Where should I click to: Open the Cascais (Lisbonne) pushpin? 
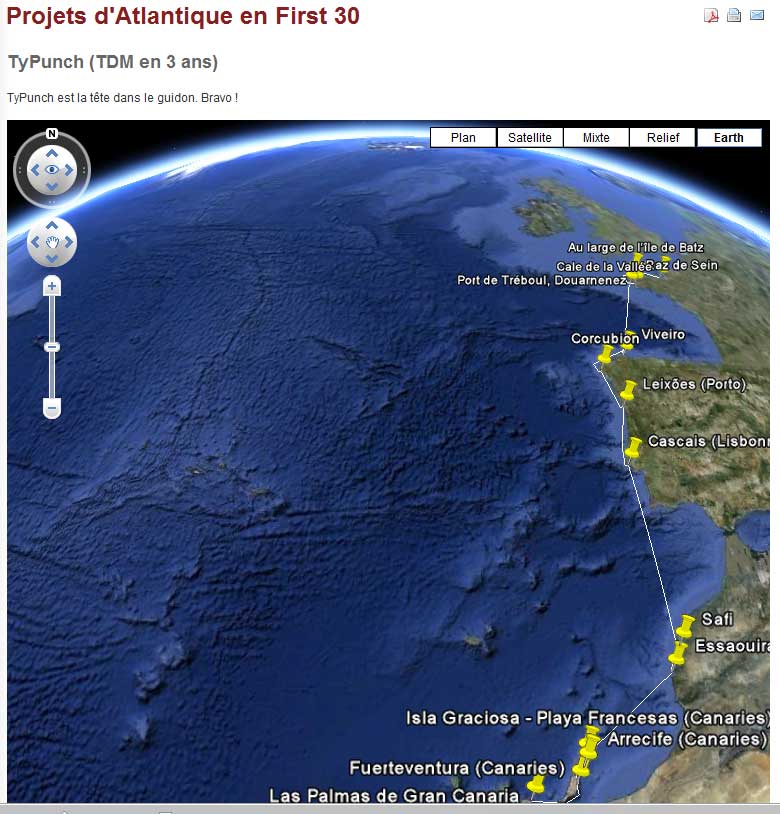click(633, 448)
